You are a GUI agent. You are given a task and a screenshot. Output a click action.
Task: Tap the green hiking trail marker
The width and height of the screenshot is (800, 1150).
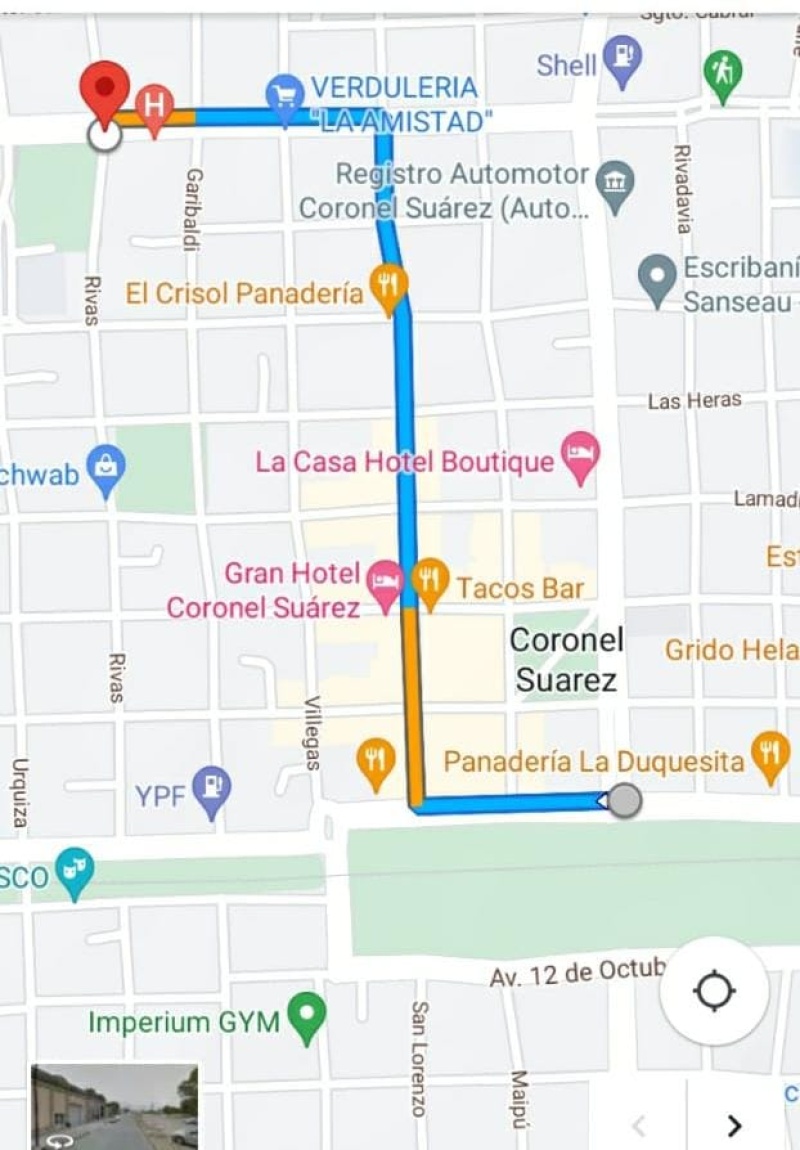click(722, 74)
